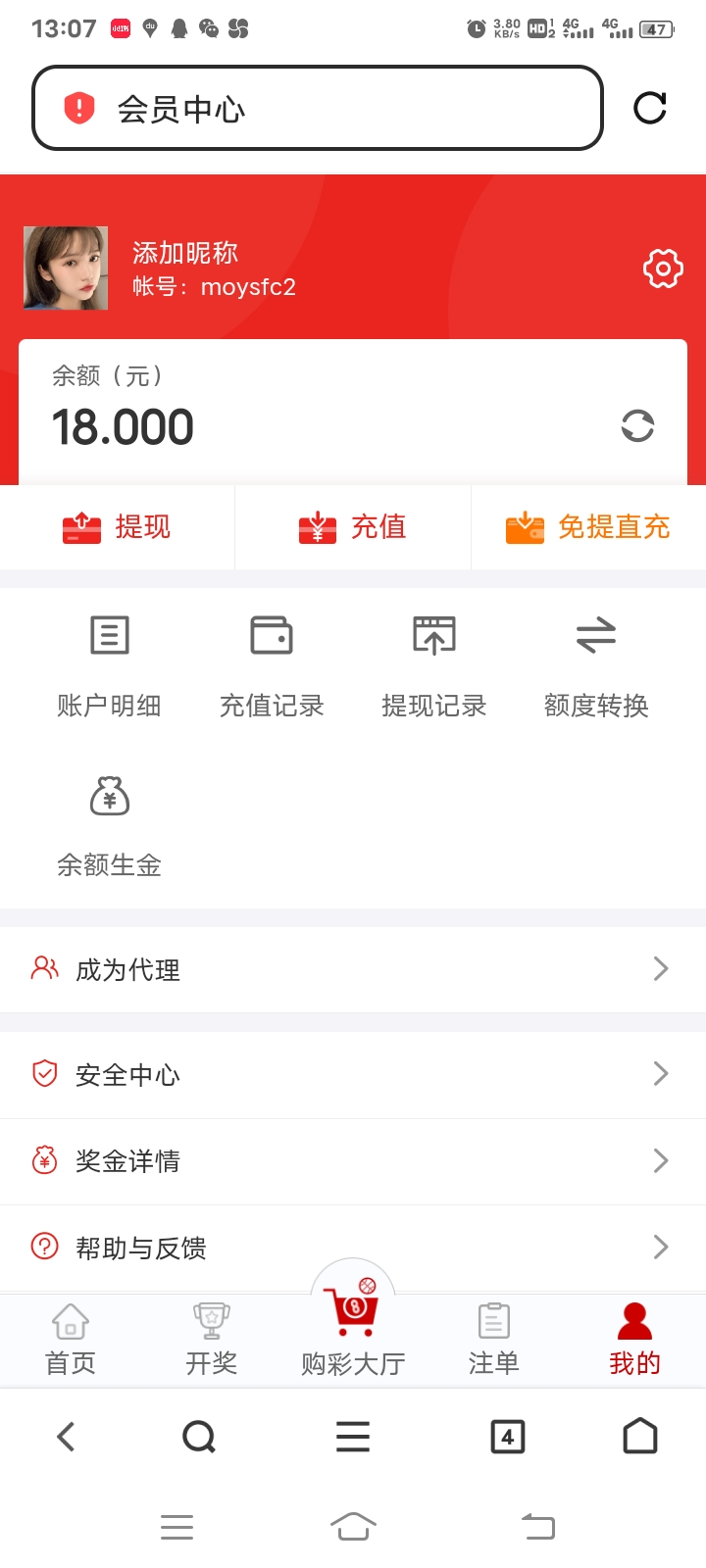Select the 提现 (withdraw) icon
Screen dimensions: 706x1568
point(116,527)
